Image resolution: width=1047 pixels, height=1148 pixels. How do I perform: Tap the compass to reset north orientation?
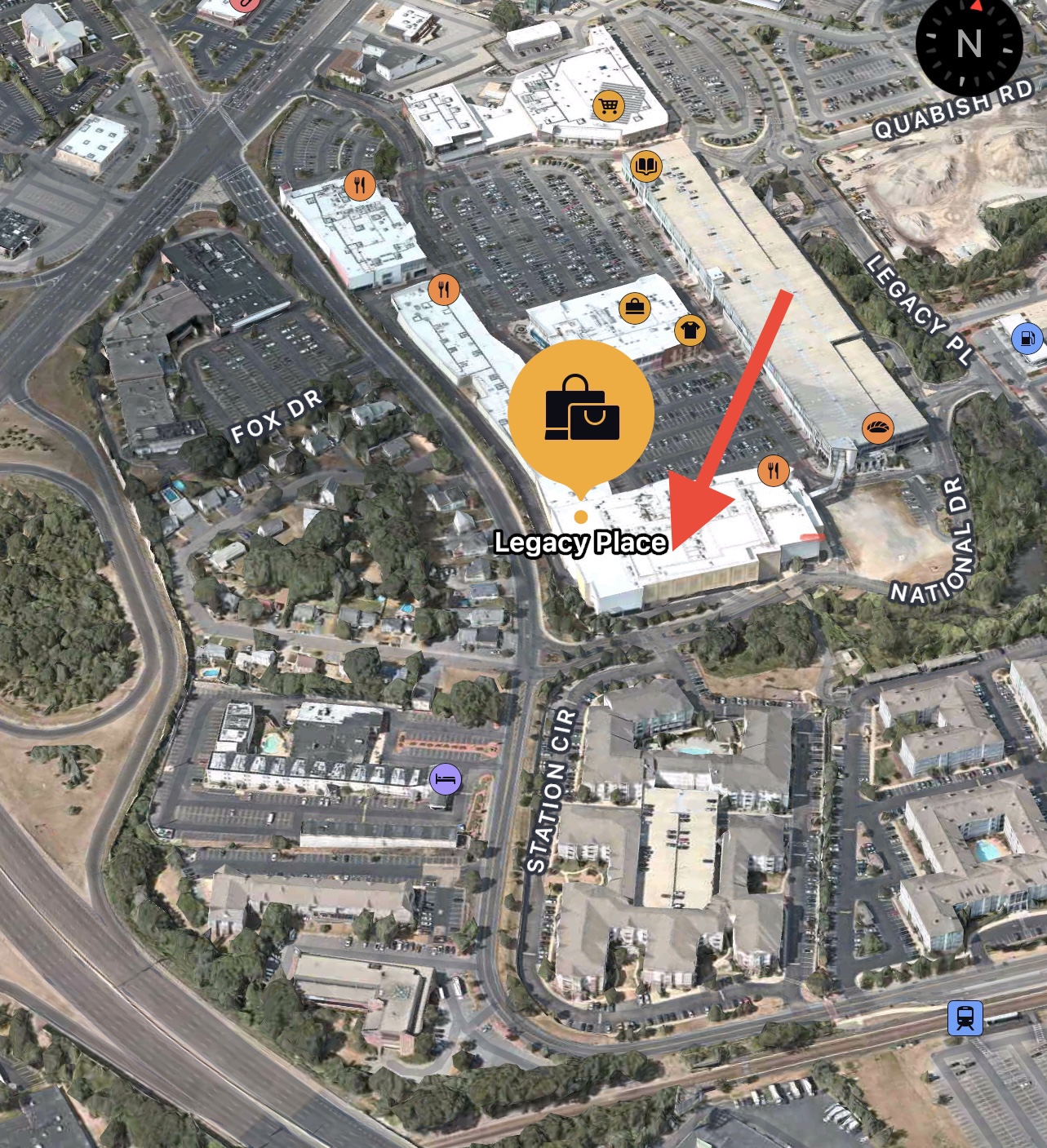969,43
